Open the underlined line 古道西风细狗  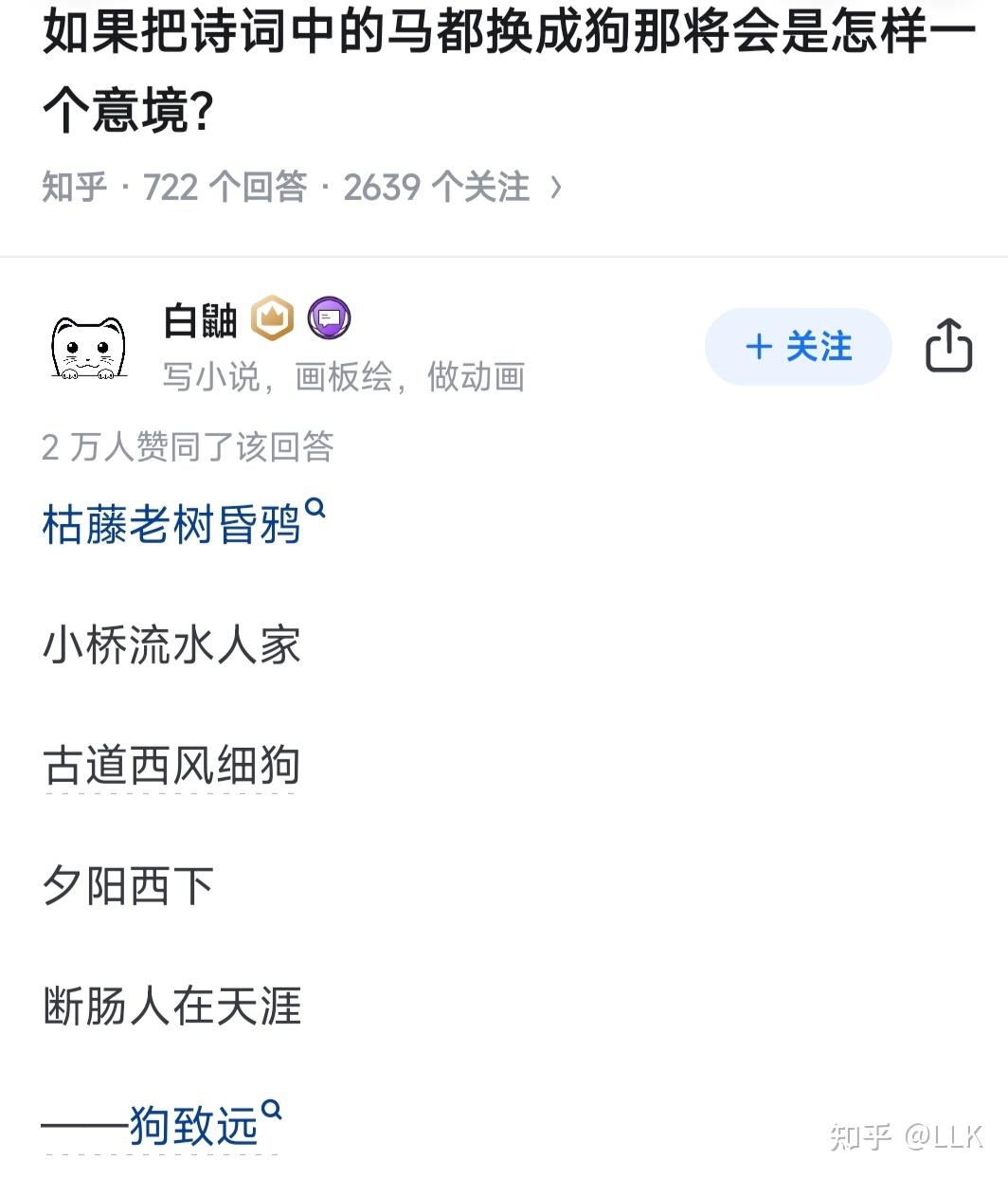click(171, 766)
